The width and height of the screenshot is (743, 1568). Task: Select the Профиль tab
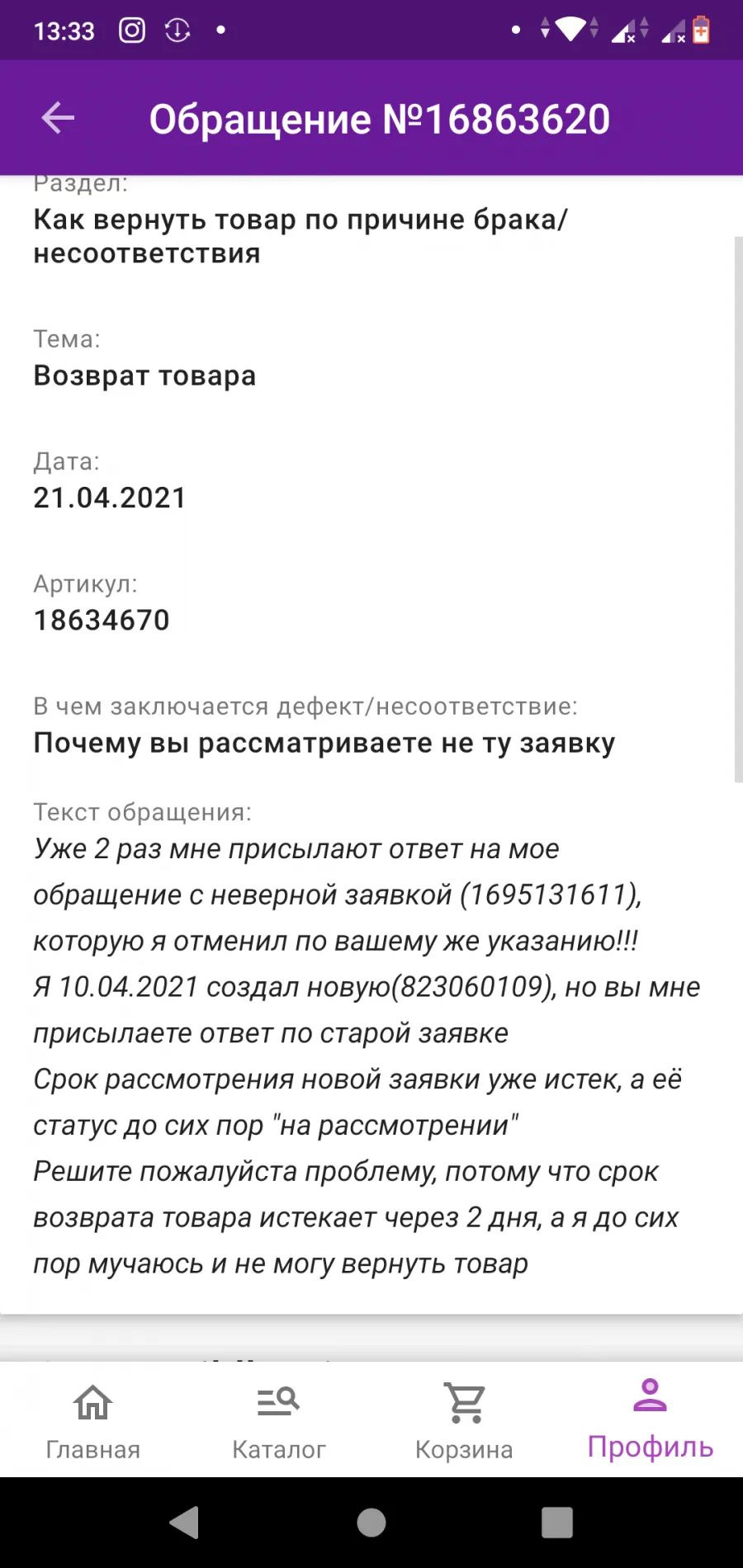(650, 1419)
